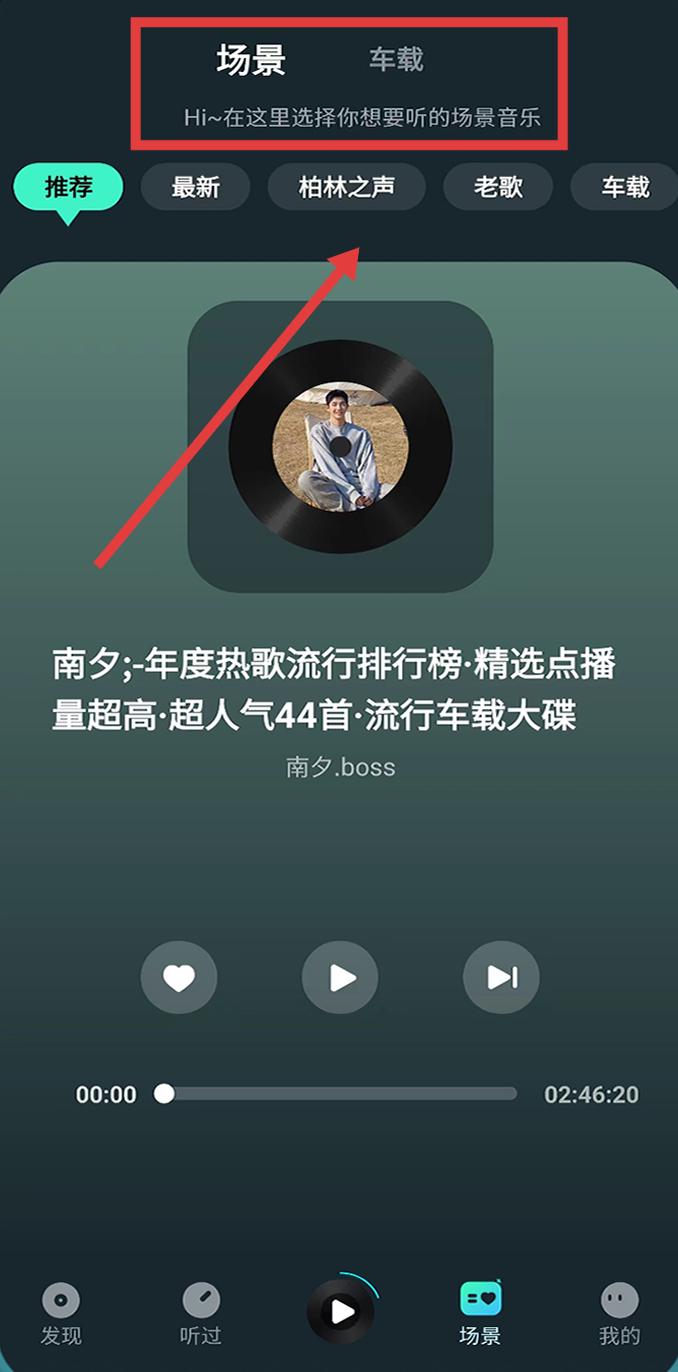Go to the 发现 tab
This screenshot has height=1372, width=678.
click(61, 1314)
